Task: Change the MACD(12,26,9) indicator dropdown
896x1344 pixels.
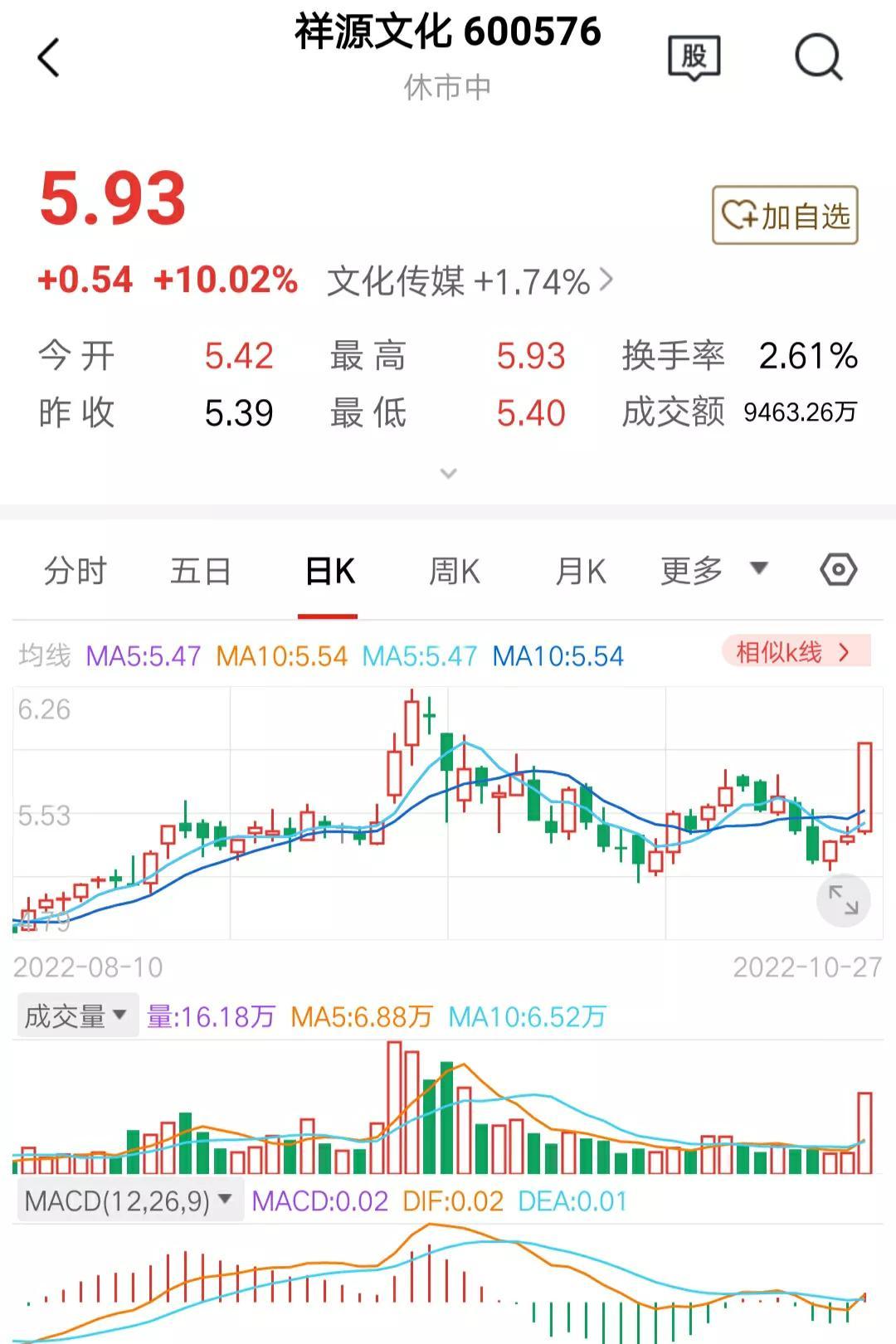Action: [129, 1200]
